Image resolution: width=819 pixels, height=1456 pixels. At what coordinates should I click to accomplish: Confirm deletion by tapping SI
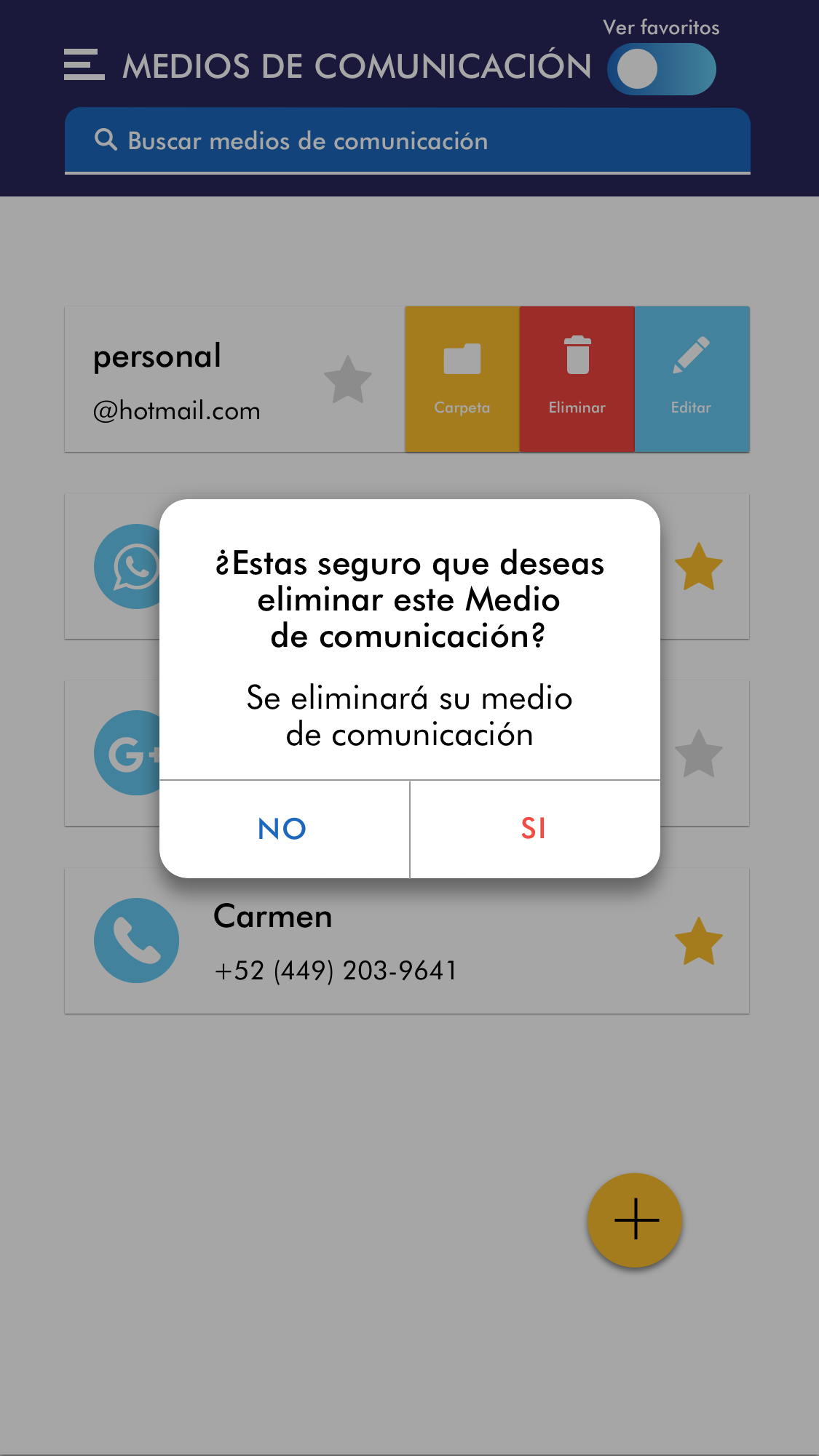point(534,829)
